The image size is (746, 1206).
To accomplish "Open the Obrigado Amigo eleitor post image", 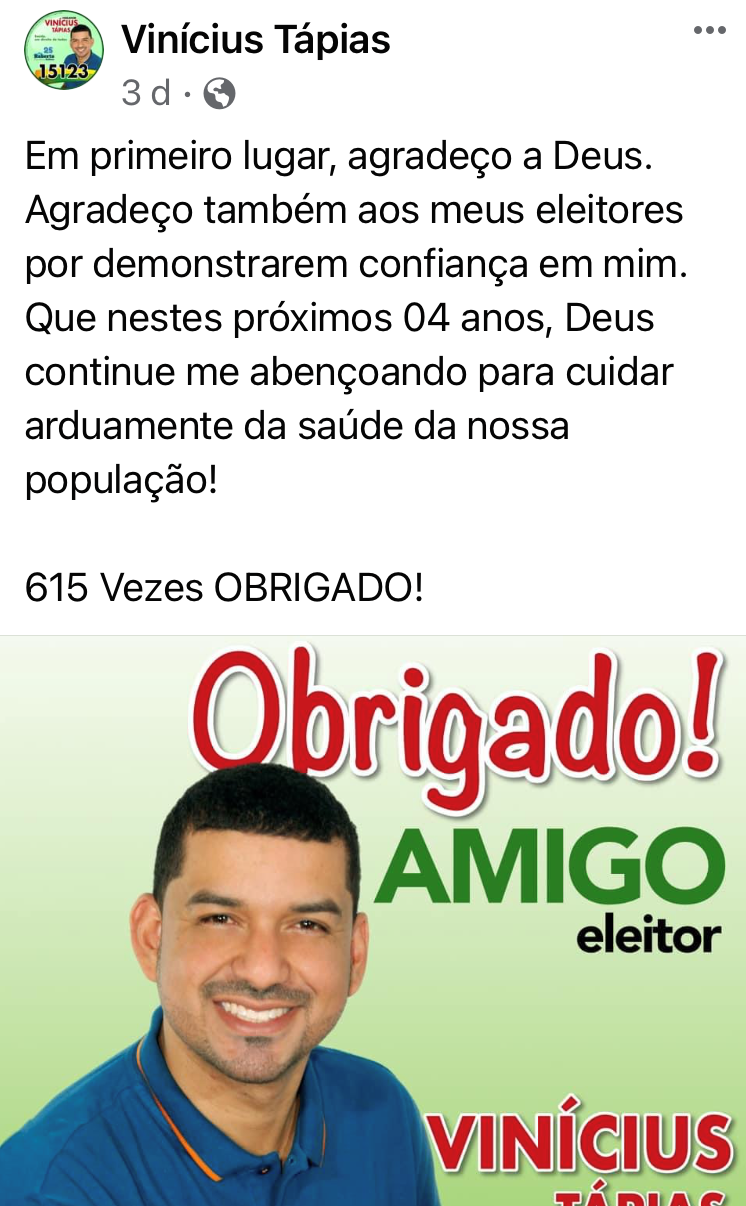I will tap(373, 920).
